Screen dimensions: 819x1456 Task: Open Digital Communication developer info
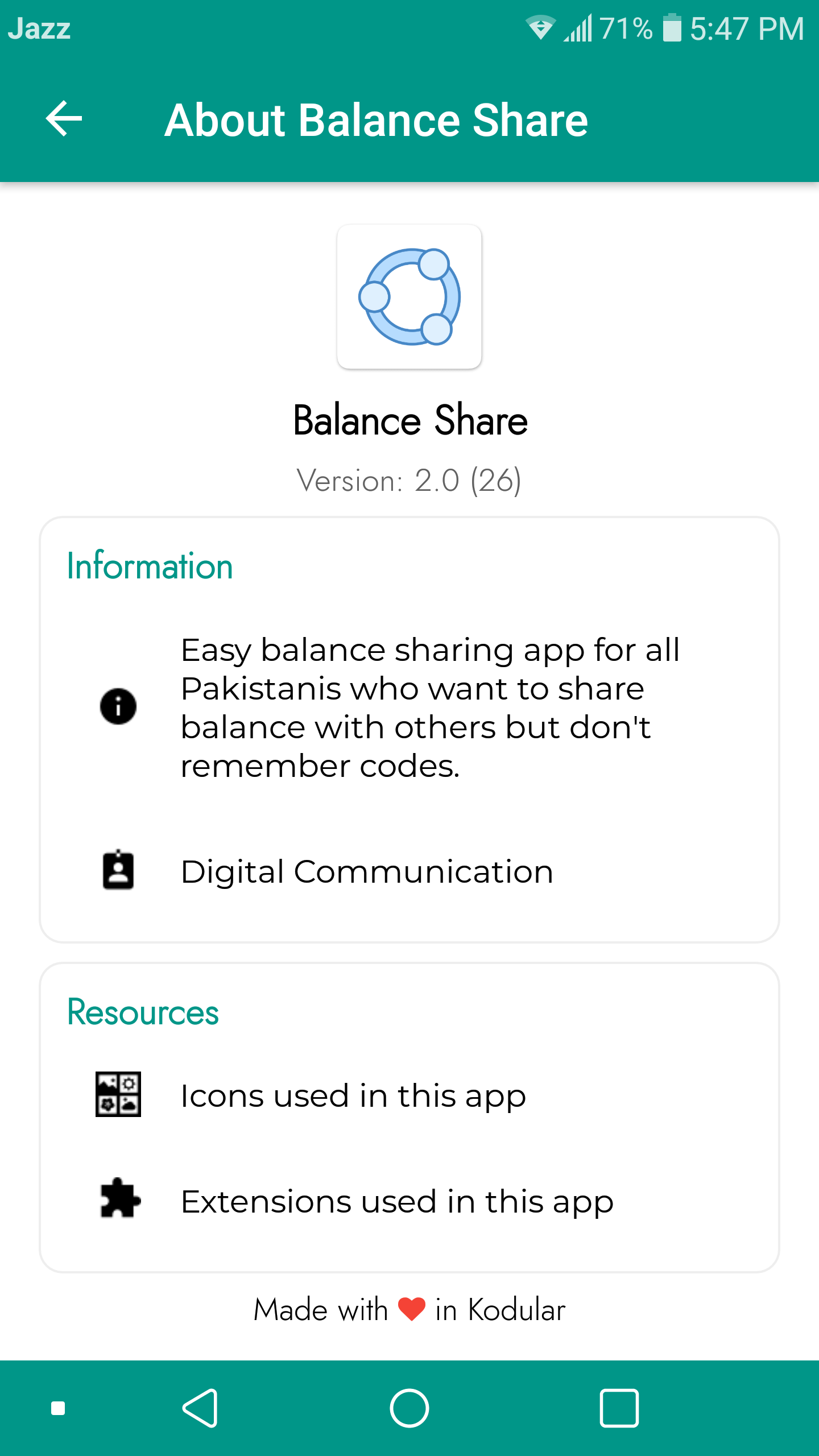[x=367, y=871]
